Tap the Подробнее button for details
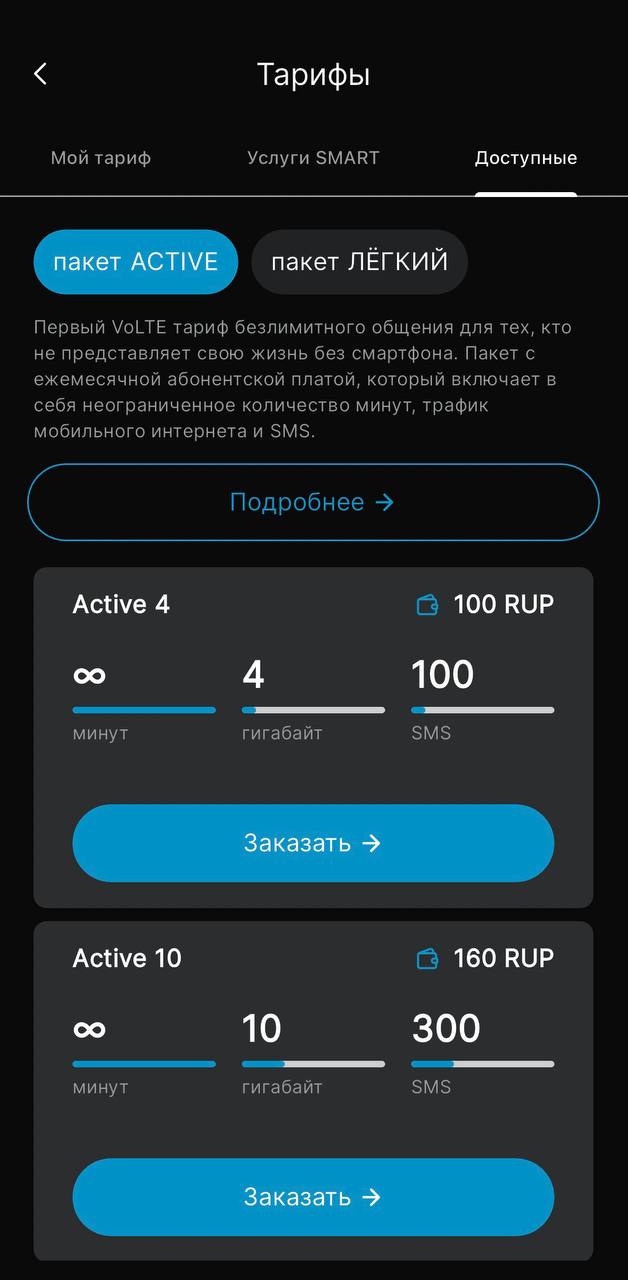 (313, 502)
